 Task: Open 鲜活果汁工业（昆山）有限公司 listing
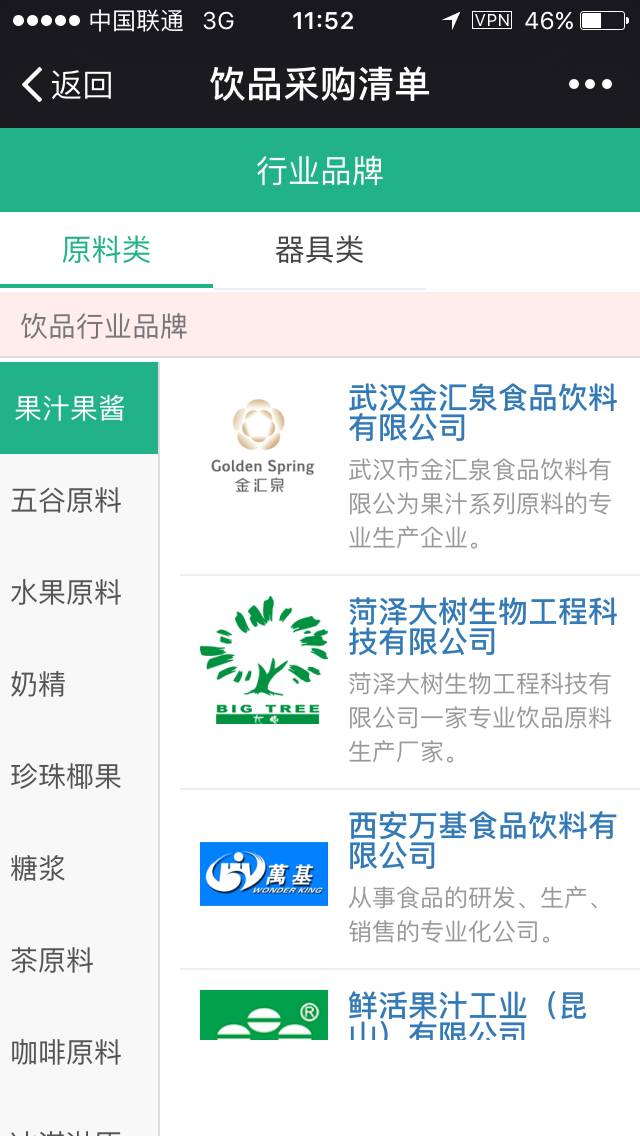pos(467,1012)
